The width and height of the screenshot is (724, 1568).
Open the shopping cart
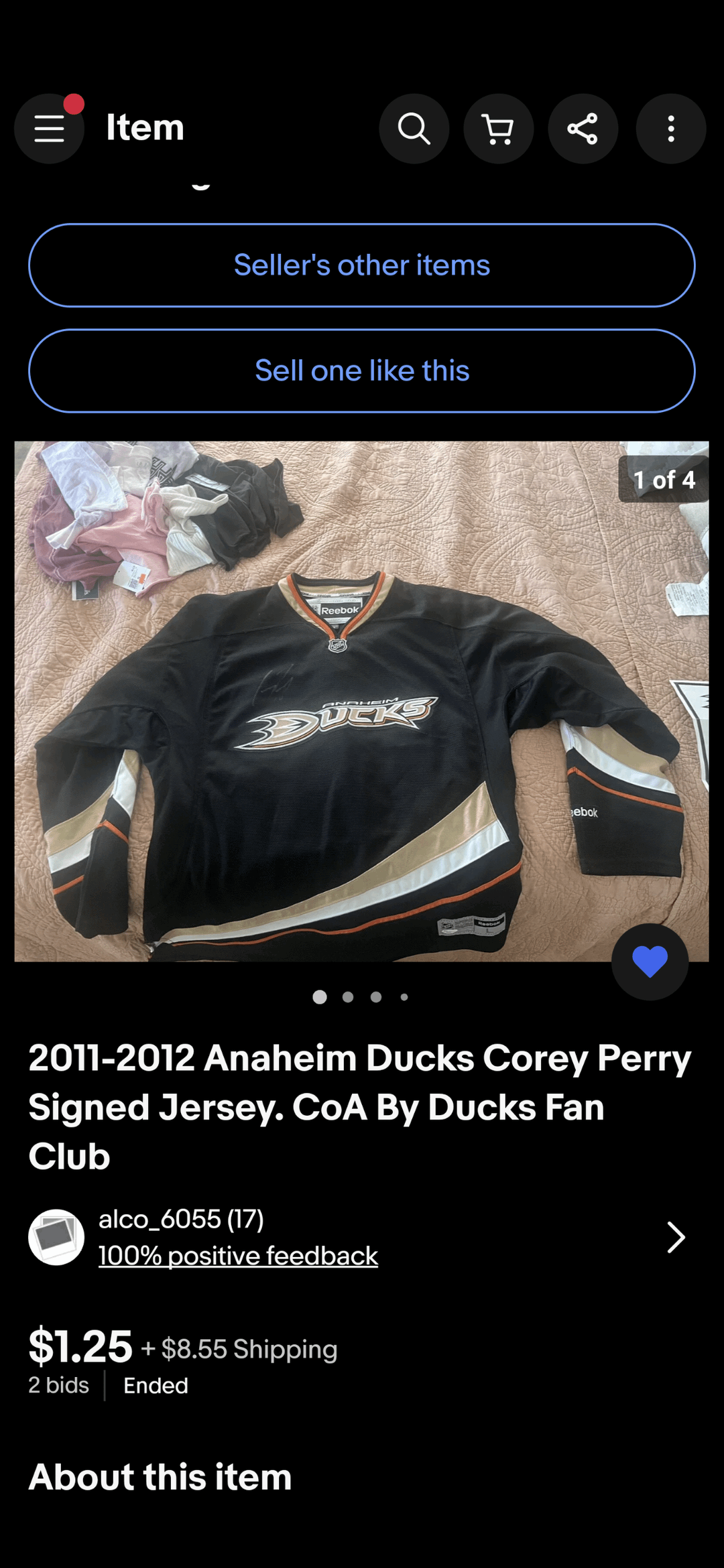(x=498, y=128)
